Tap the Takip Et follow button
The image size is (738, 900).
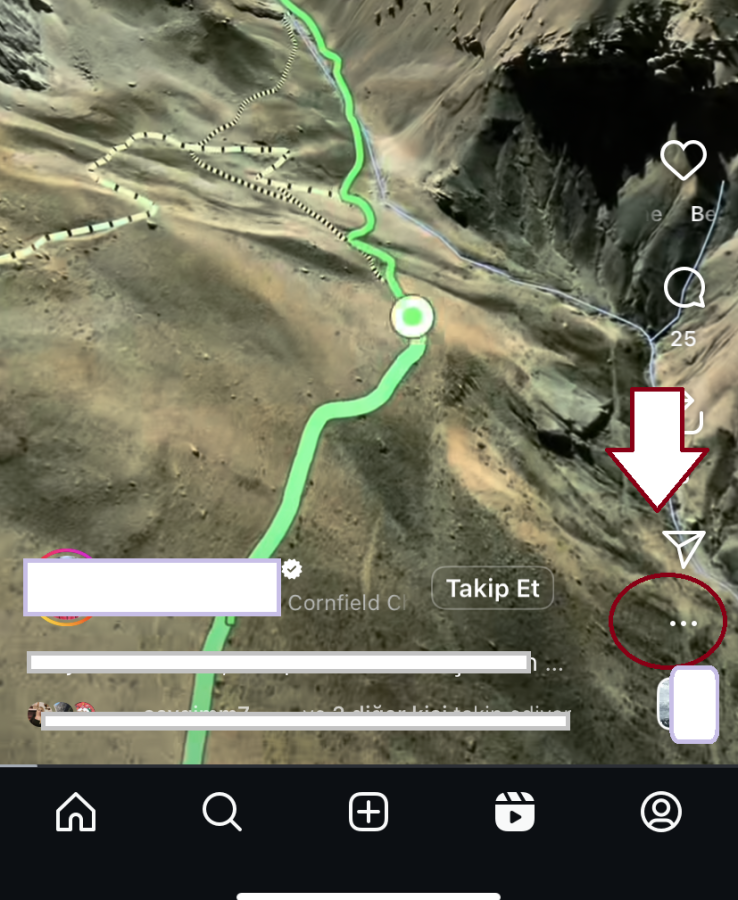[x=492, y=589]
